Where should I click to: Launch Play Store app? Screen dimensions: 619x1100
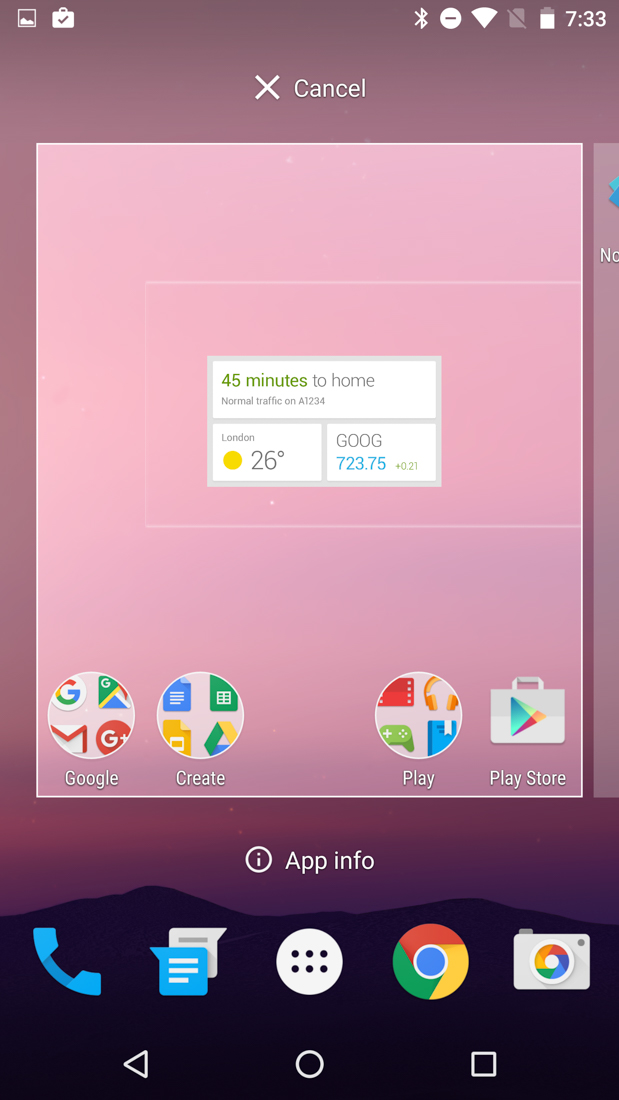click(x=527, y=716)
